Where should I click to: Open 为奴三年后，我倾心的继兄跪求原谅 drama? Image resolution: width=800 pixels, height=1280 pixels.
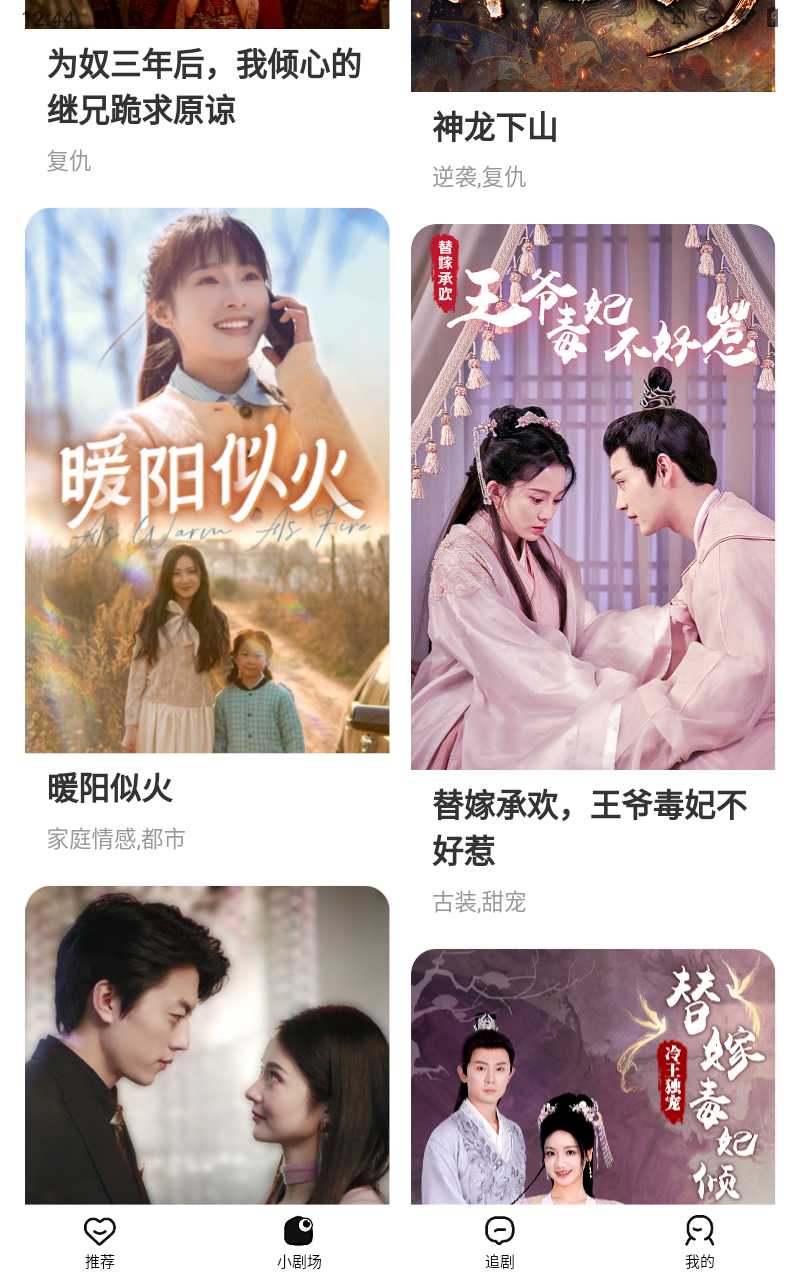tap(205, 87)
